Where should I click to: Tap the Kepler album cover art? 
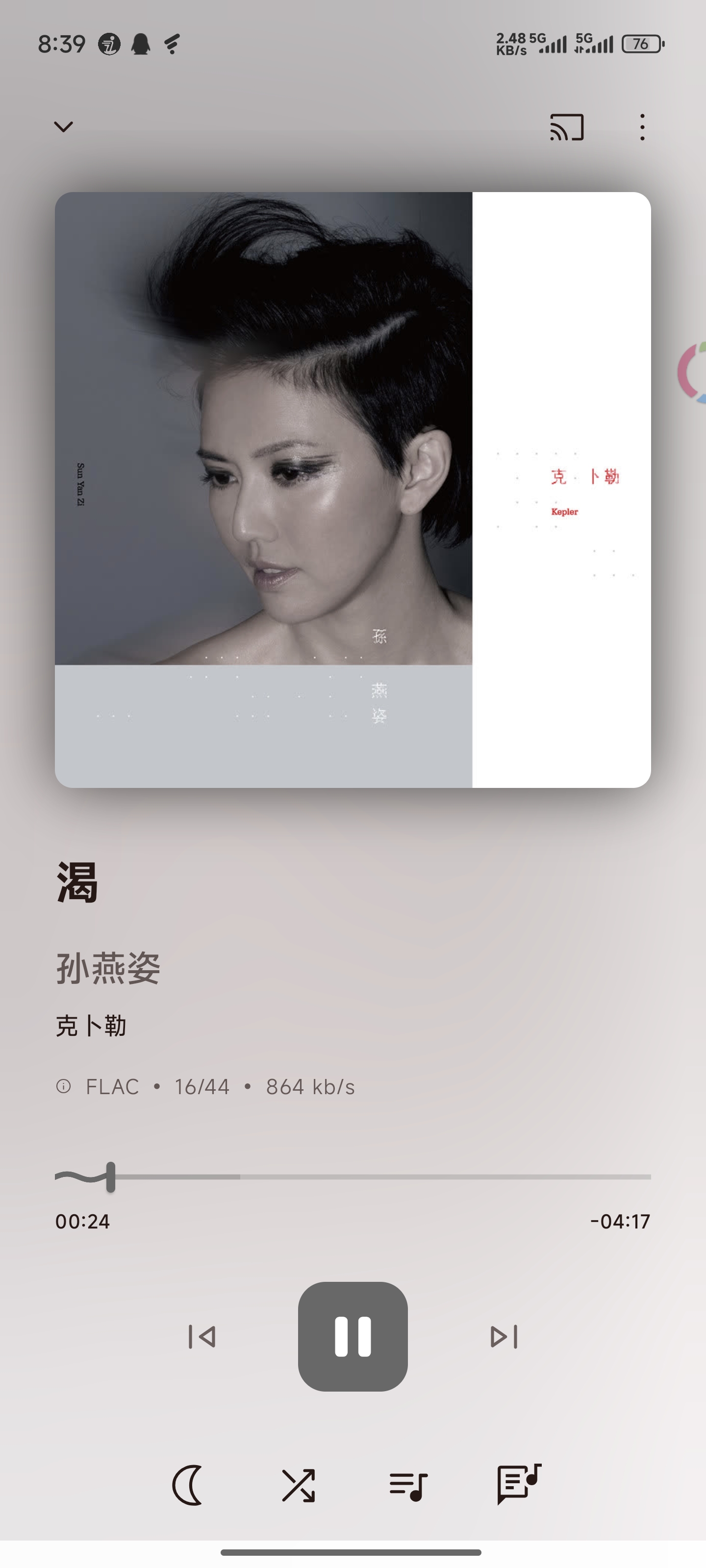353,490
